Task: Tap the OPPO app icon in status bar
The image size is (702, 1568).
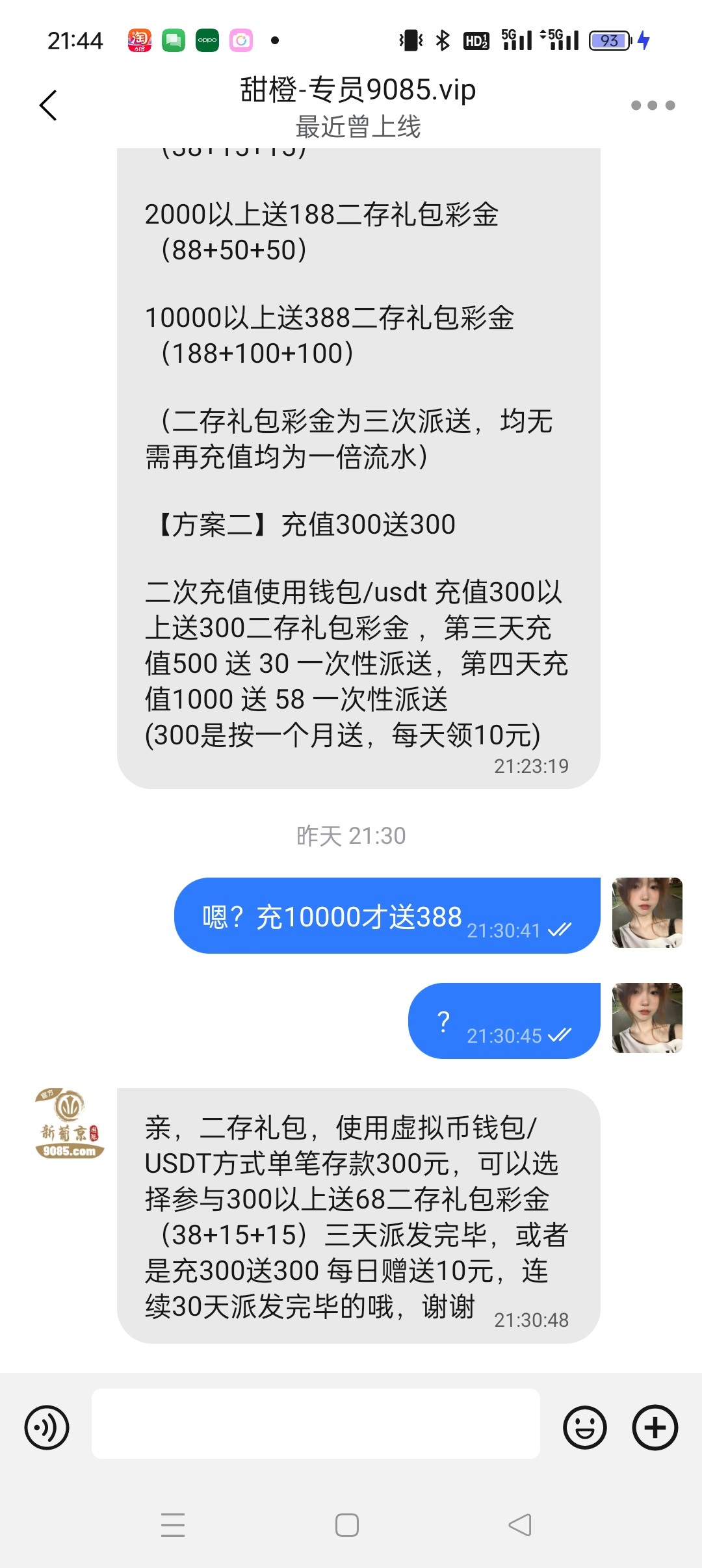Action: tap(207, 40)
